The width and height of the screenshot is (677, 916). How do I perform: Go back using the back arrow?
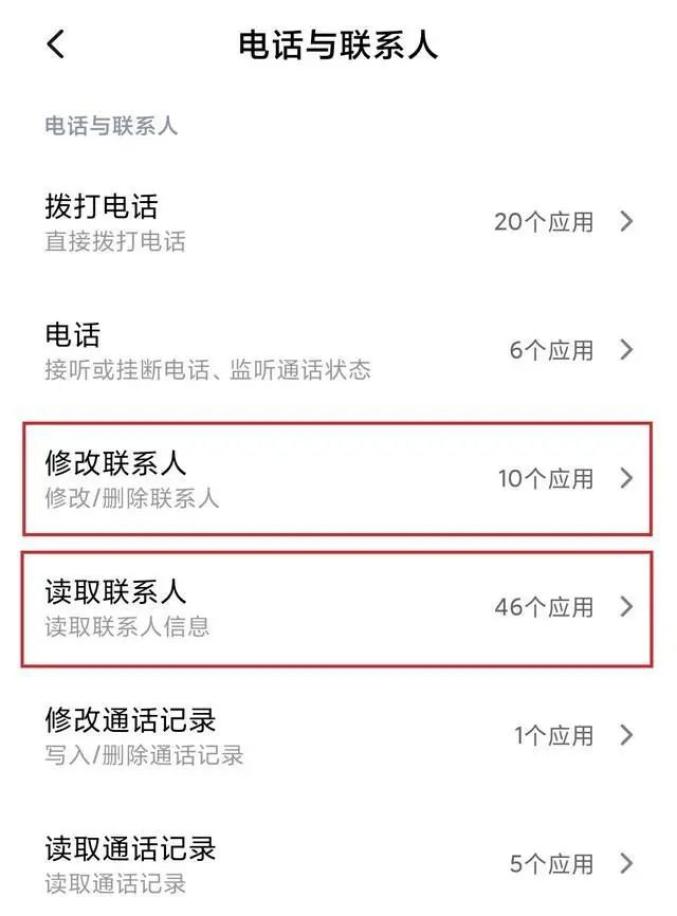point(56,45)
